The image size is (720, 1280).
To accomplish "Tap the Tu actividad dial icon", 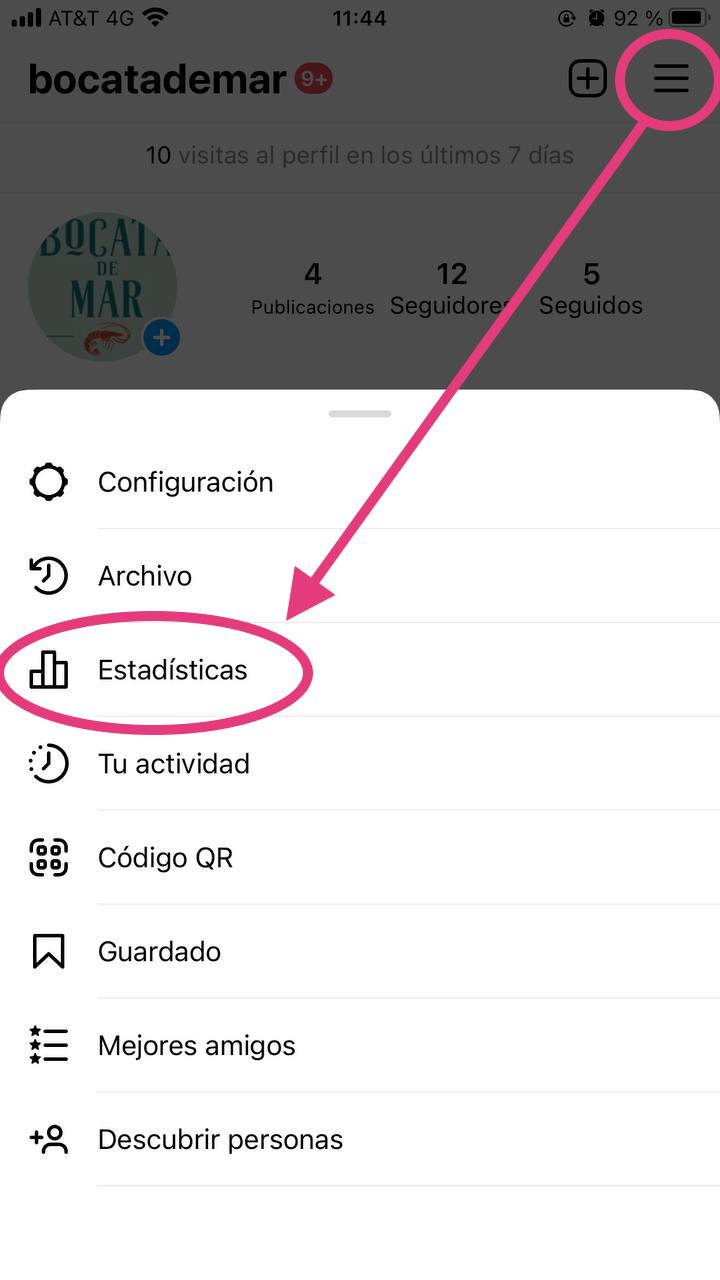I will pyautogui.click(x=48, y=763).
